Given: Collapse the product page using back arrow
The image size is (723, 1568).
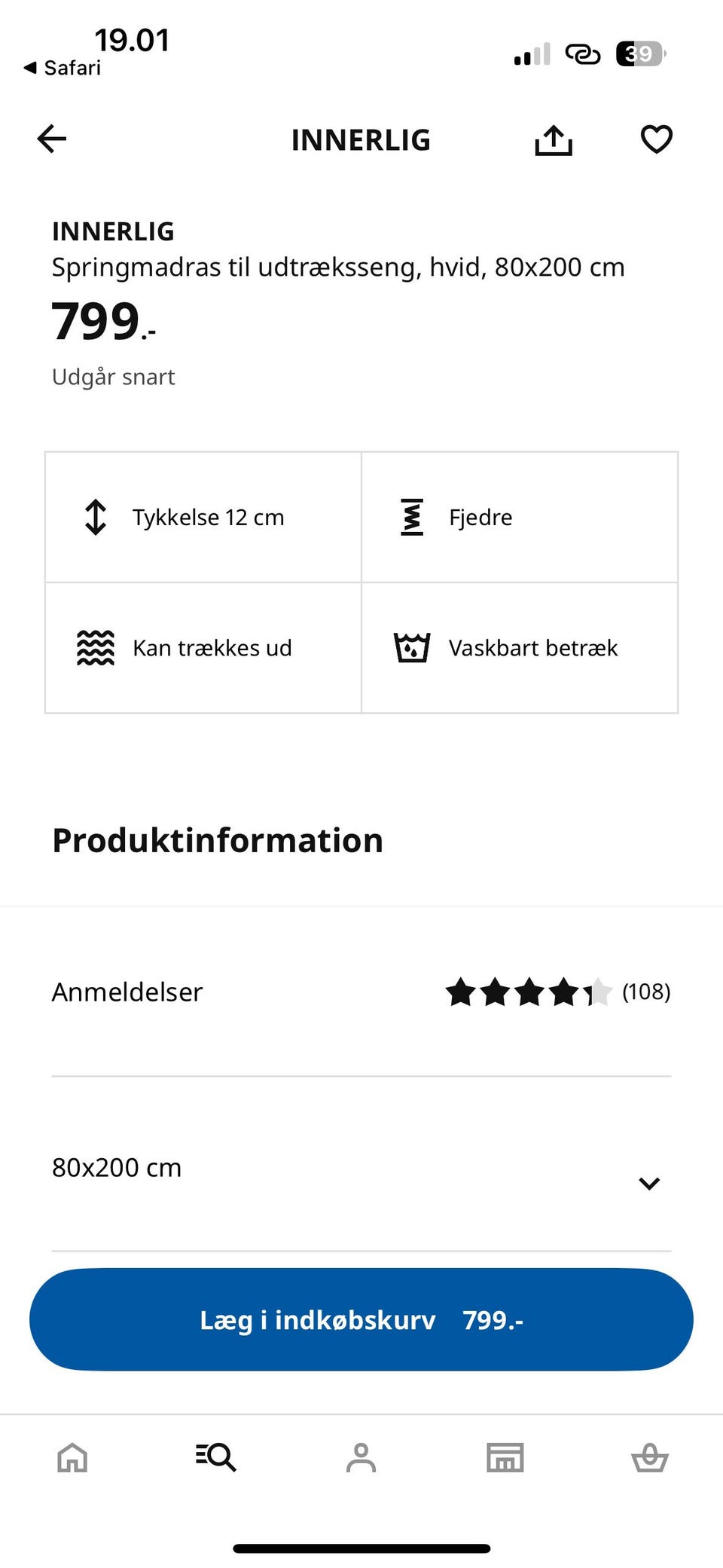Looking at the screenshot, I should point(51,139).
